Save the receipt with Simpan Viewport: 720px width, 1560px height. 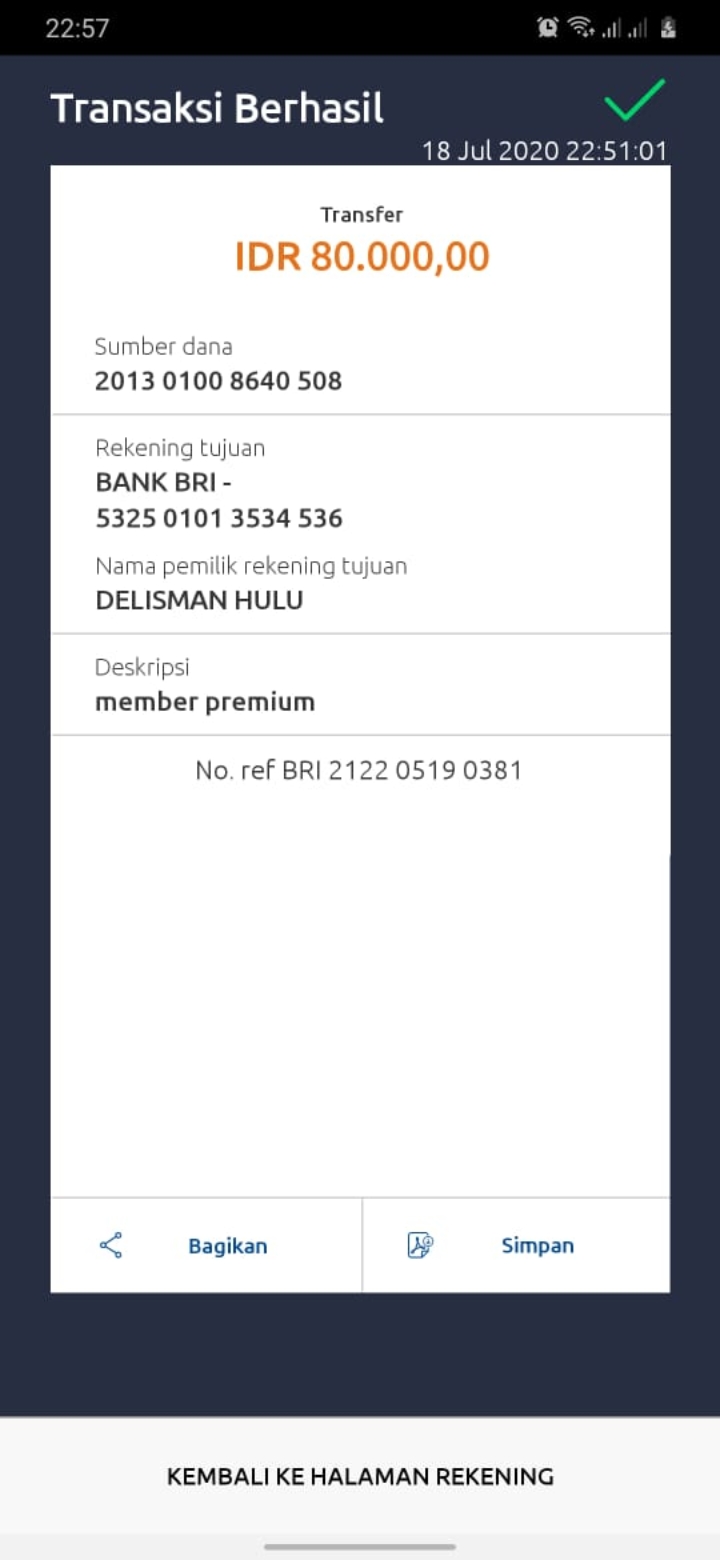click(x=516, y=1245)
